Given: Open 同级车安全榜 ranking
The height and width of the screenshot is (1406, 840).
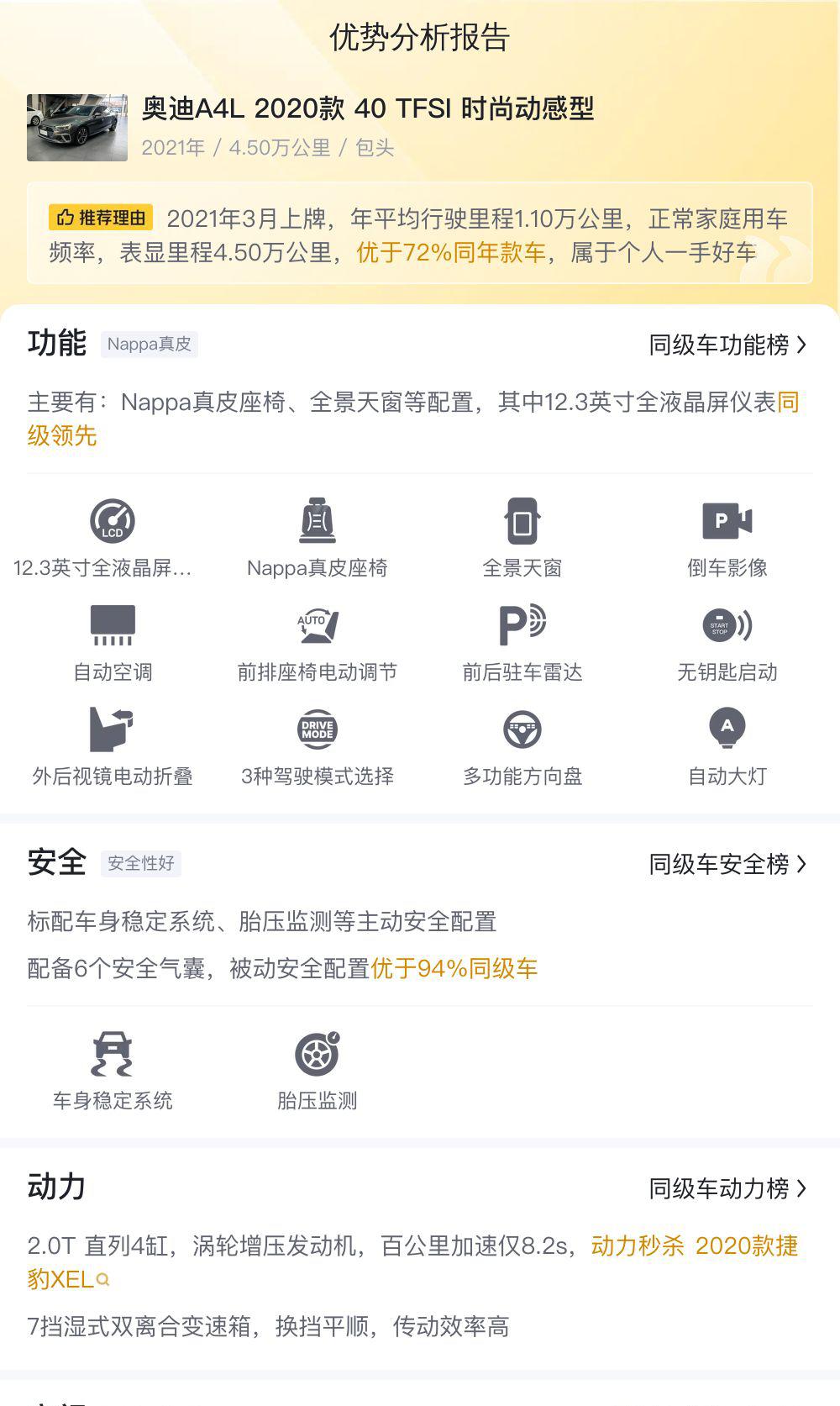Looking at the screenshot, I should pos(727,864).
